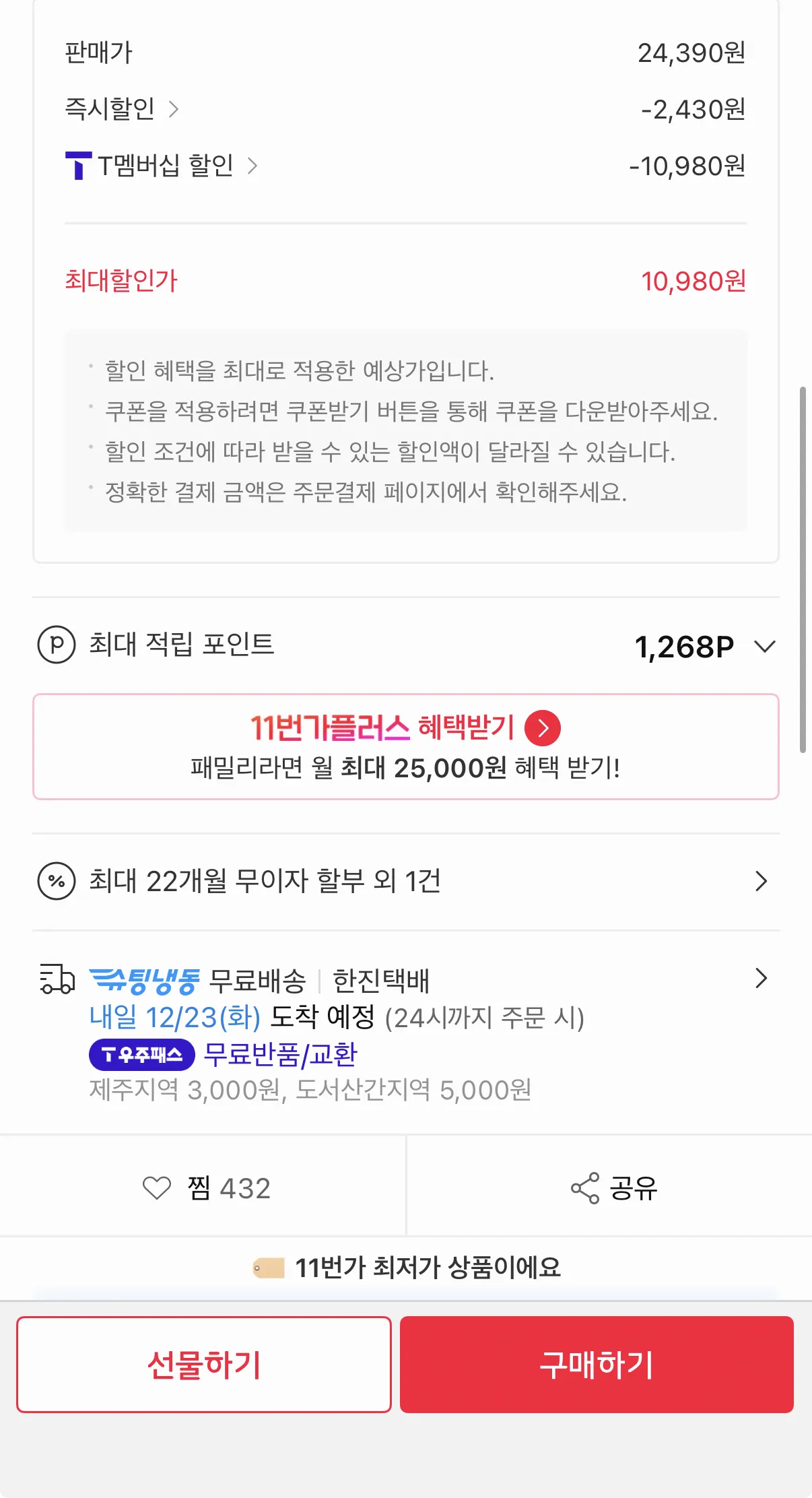This screenshot has width=812, height=1498.
Task: Tap the 선물하기 gift button
Action: (204, 1365)
